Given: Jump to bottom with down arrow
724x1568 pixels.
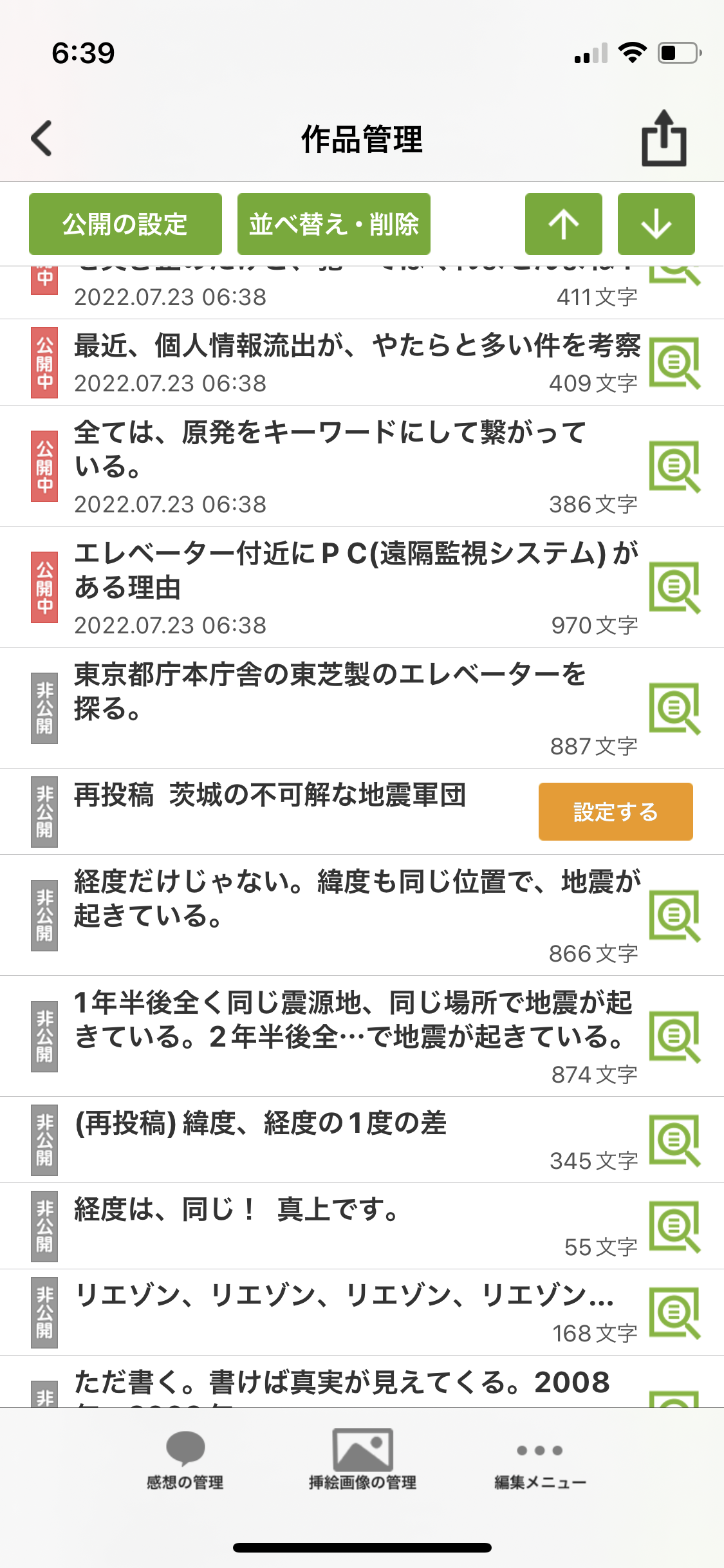Looking at the screenshot, I should point(656,224).
